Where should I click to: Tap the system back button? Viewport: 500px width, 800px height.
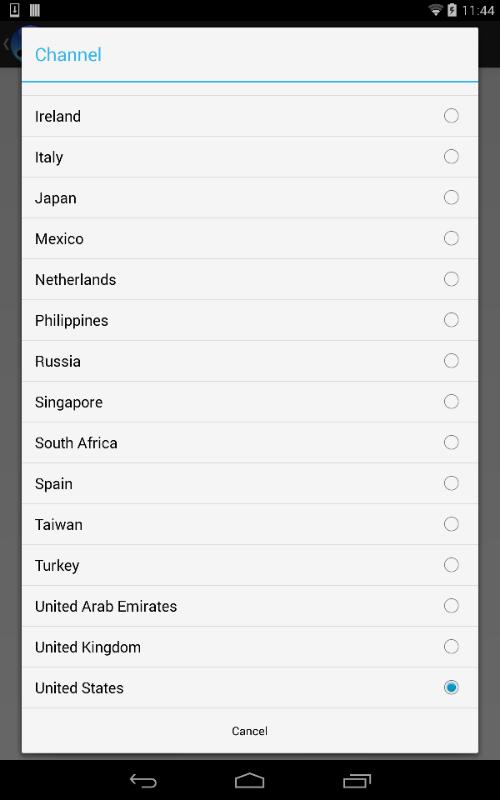(143, 781)
